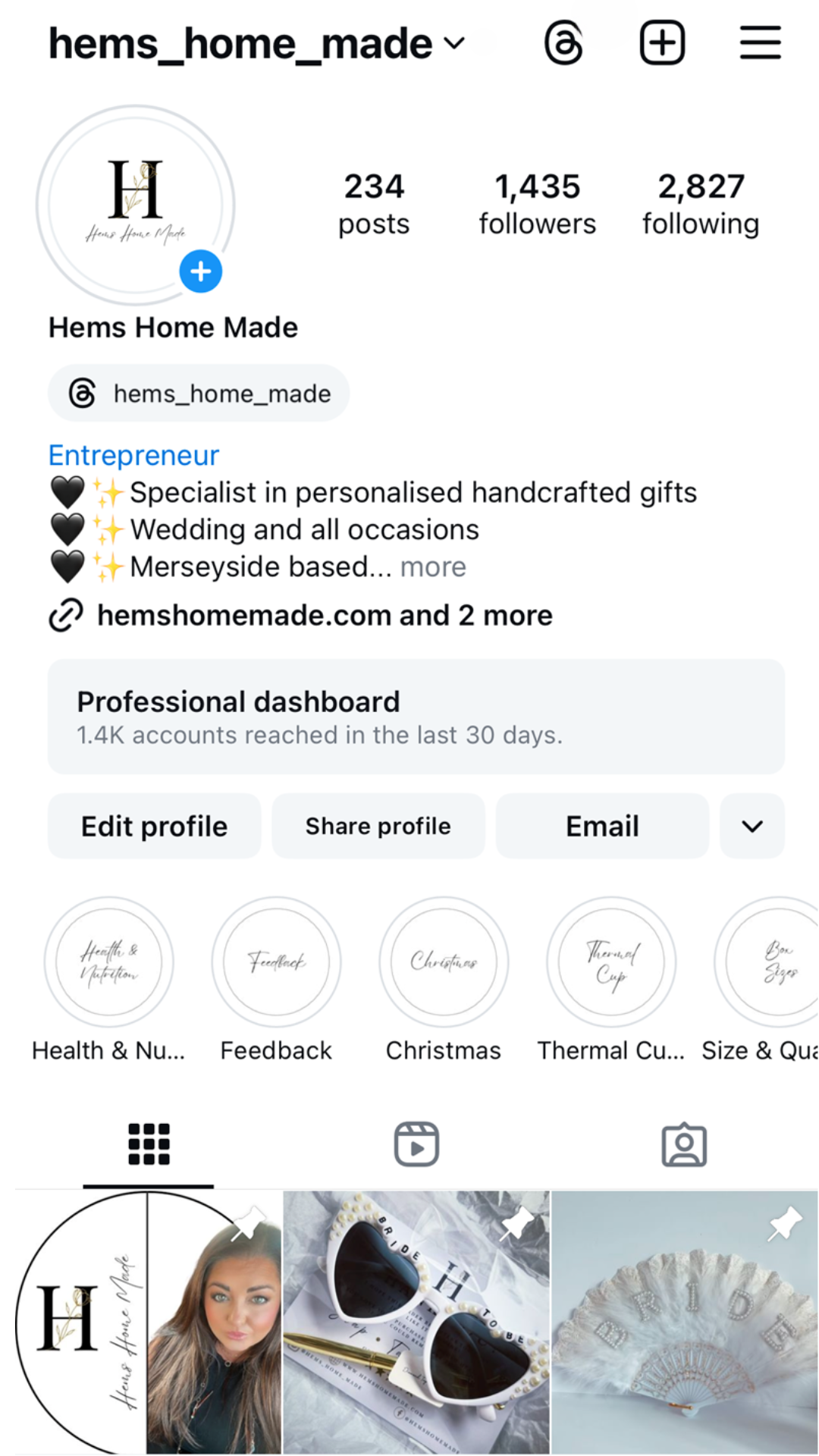Tap the Email button
Screen dimensions: 819x1456
[x=602, y=826]
